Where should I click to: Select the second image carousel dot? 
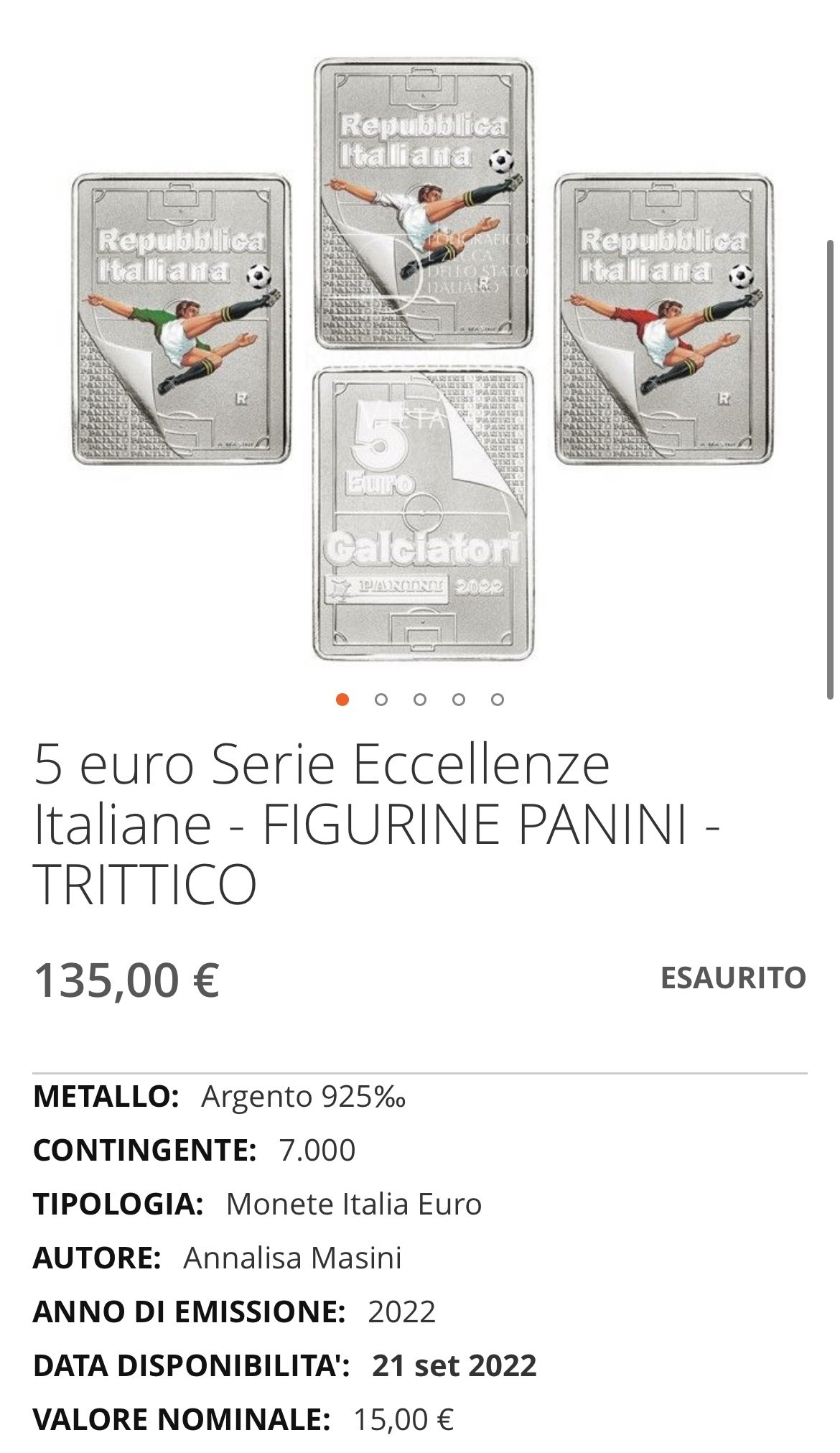381,699
